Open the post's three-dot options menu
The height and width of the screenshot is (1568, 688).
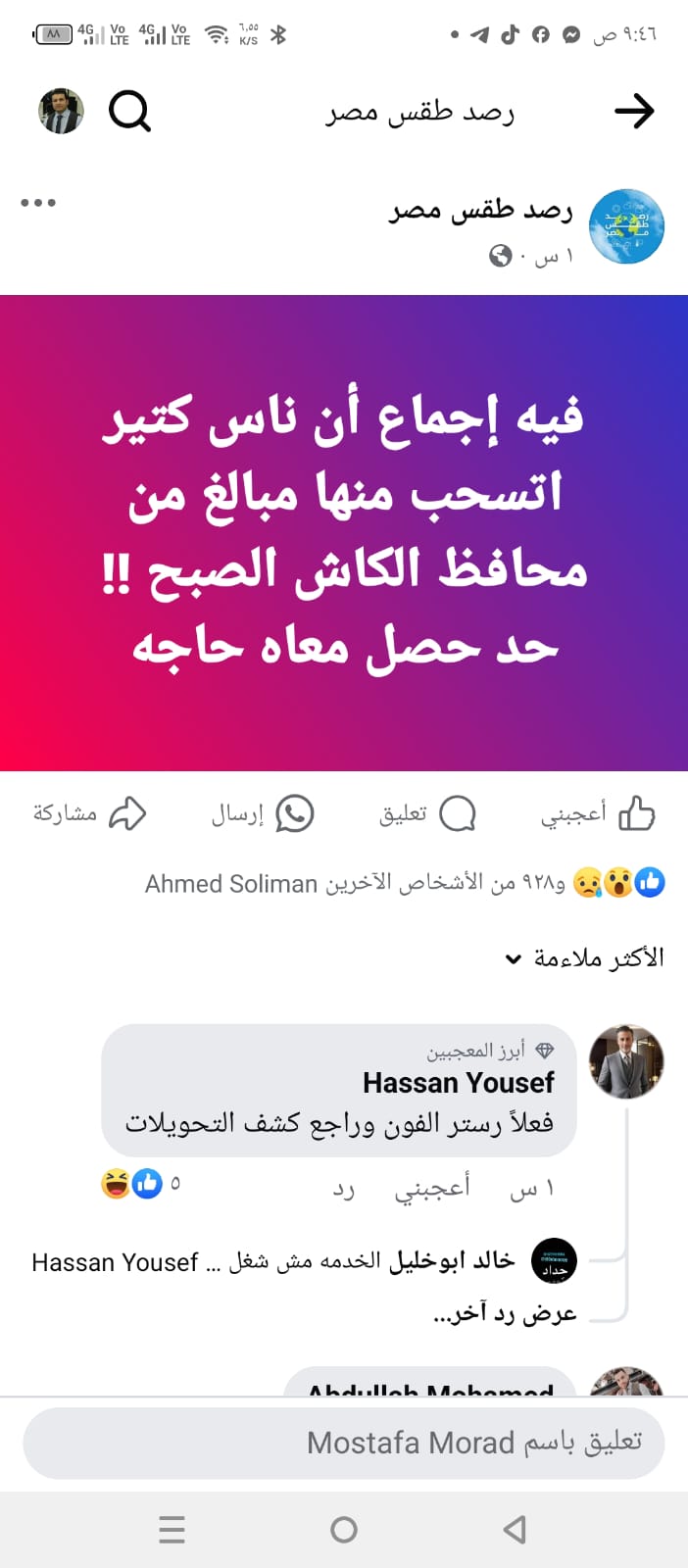tap(38, 203)
